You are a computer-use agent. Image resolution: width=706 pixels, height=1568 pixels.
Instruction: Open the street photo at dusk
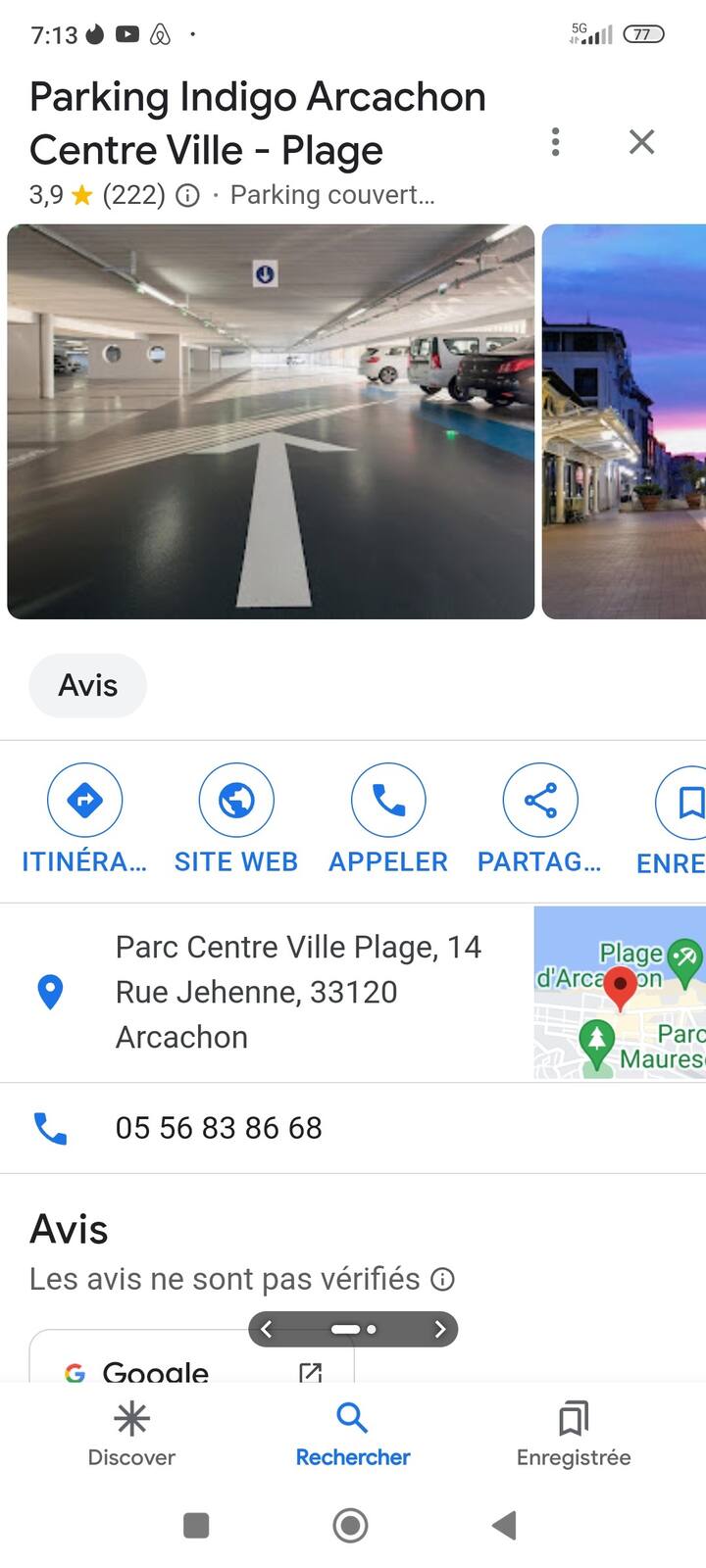pyautogui.click(x=624, y=421)
